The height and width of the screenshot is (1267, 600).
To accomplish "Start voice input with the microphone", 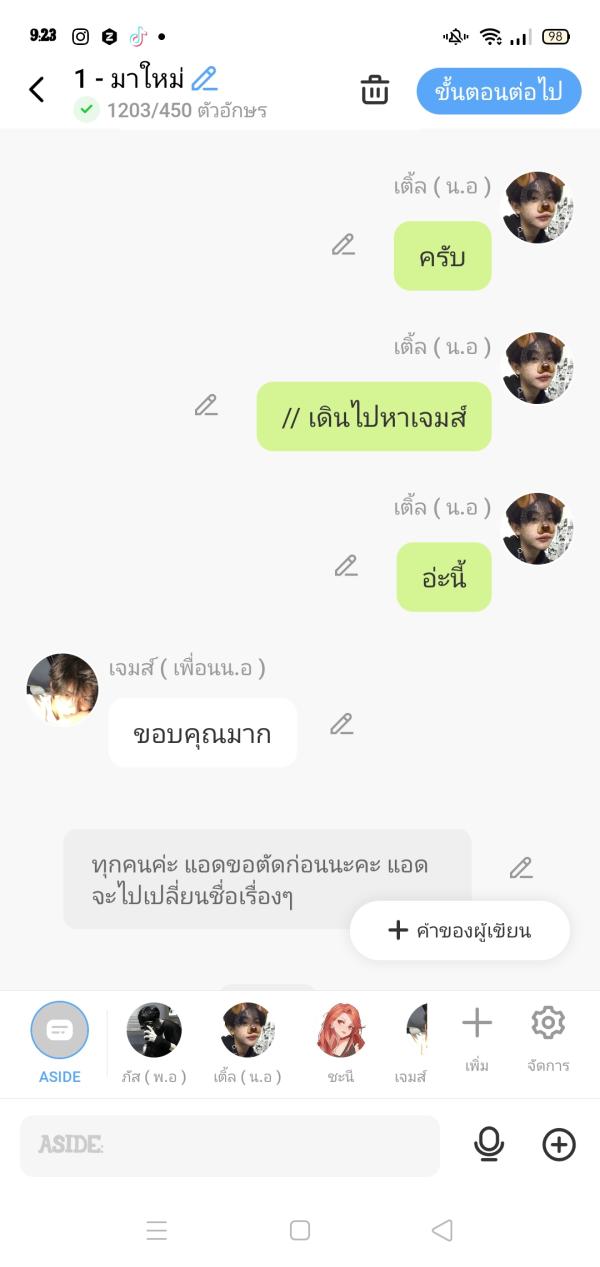I will pos(489,1144).
